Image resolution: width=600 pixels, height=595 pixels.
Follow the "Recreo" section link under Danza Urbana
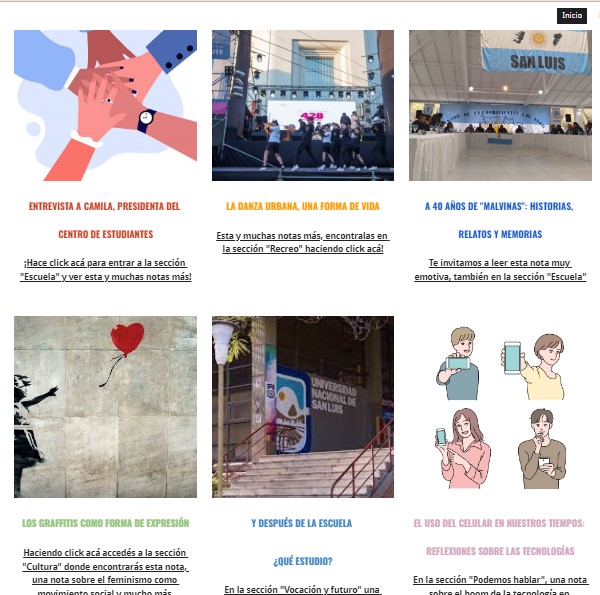tap(302, 242)
